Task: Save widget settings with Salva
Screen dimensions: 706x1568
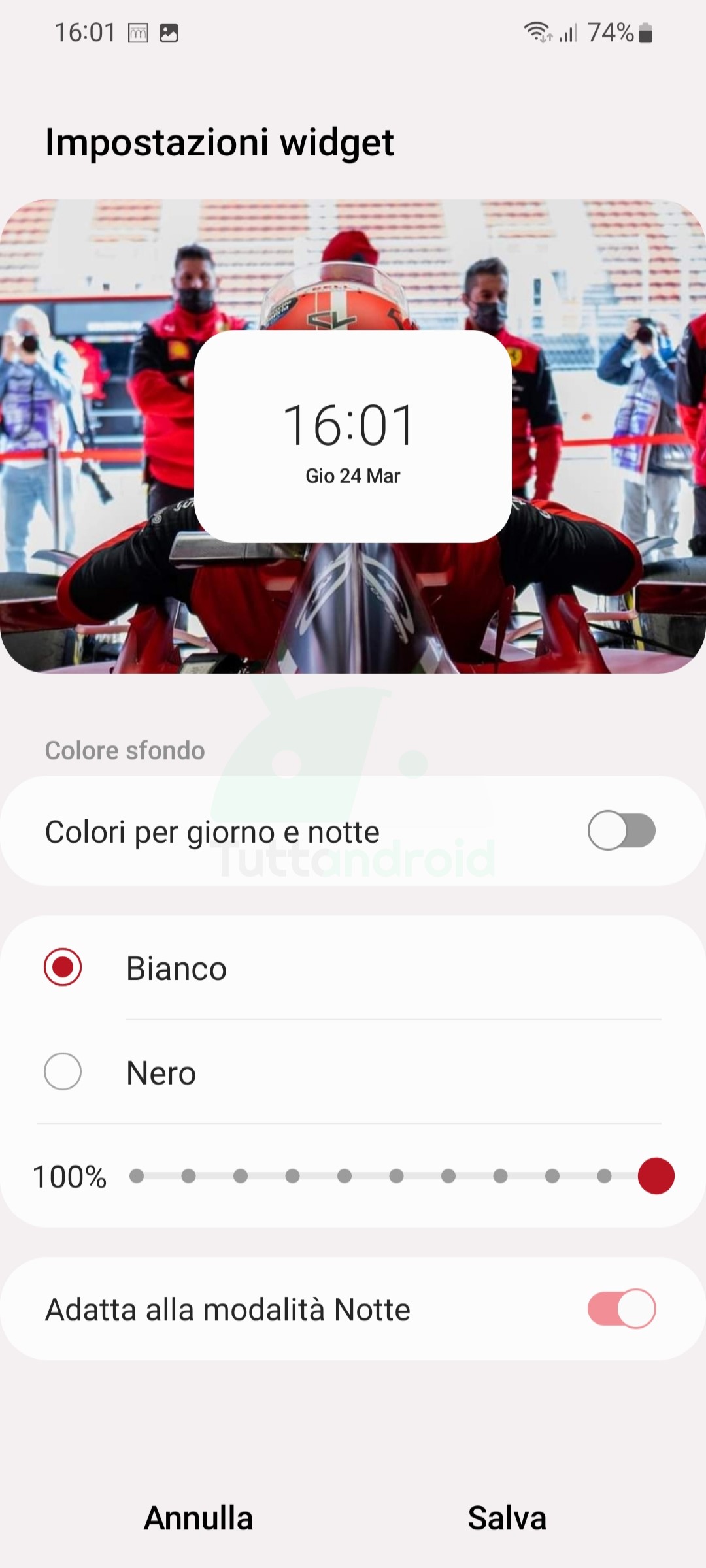Action: pyautogui.click(x=507, y=1518)
